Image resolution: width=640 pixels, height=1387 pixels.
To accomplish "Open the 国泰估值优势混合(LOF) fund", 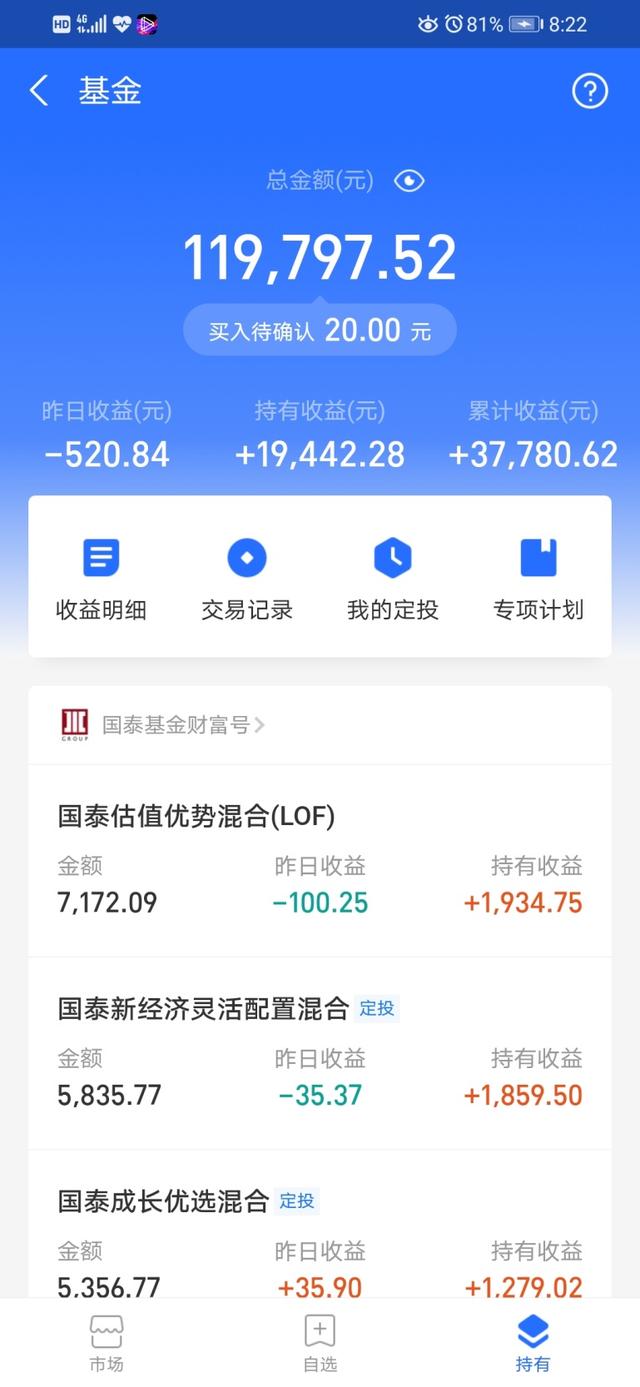I will 196,817.
